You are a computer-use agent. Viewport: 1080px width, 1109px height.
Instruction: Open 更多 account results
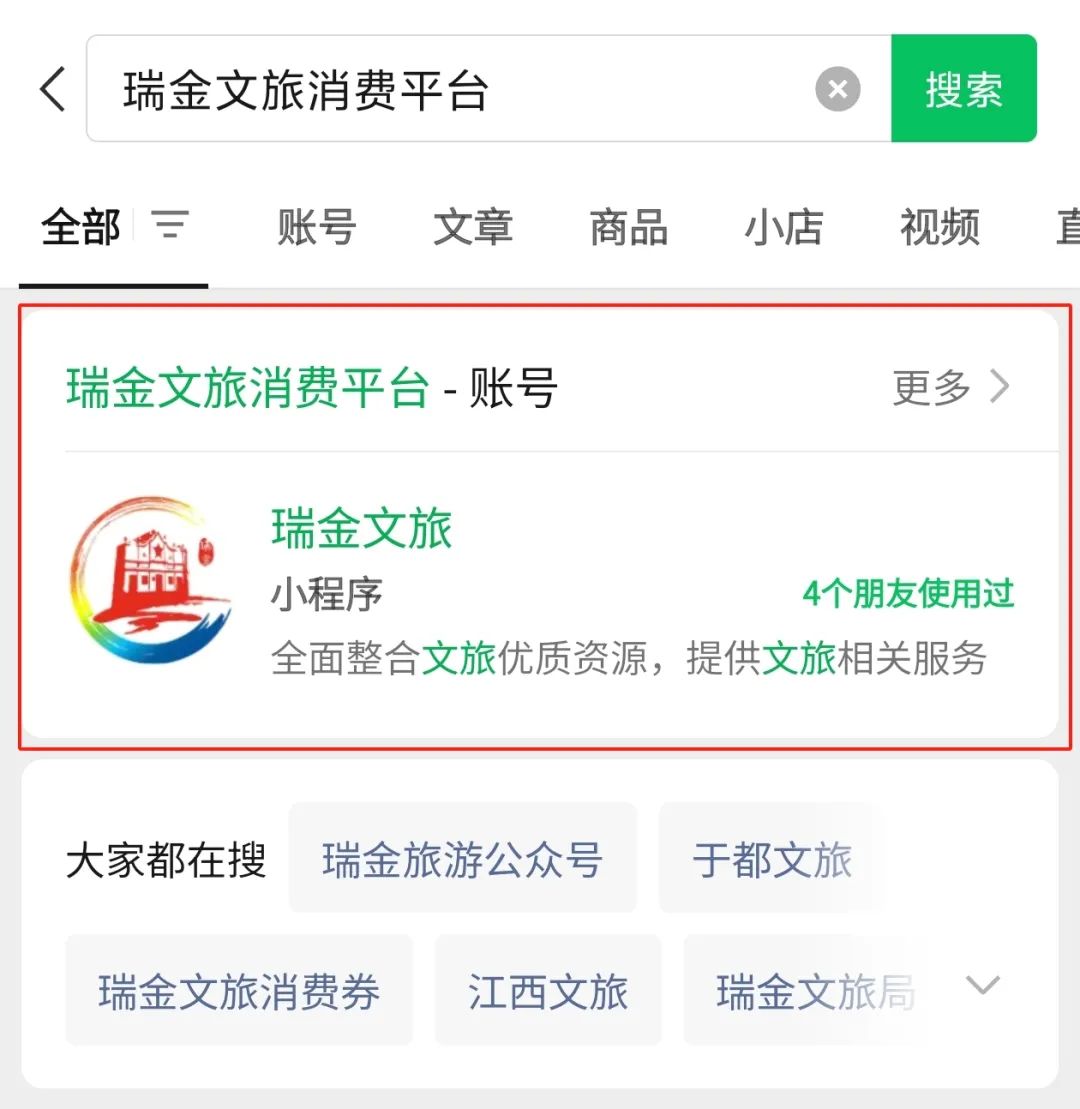(x=950, y=387)
